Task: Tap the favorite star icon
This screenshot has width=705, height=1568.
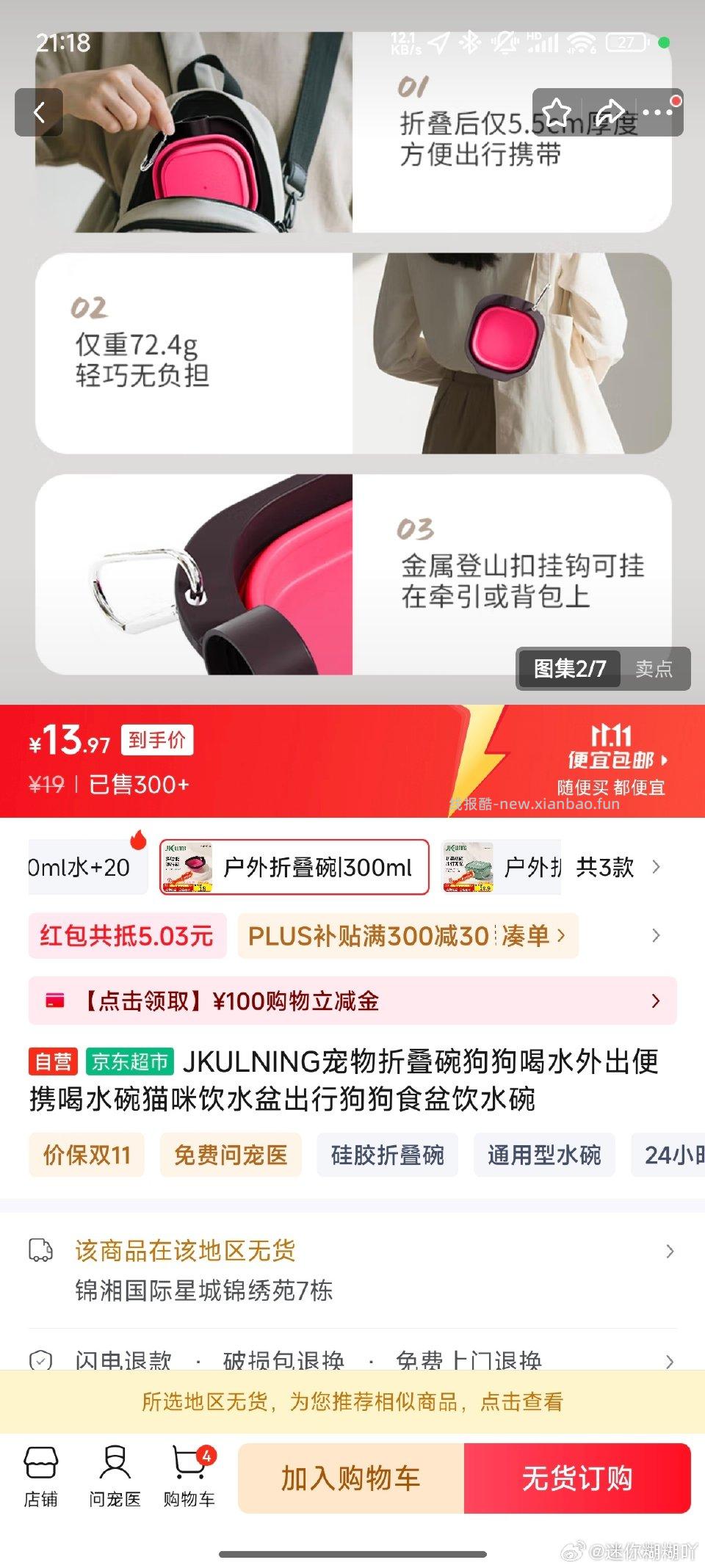Action: 560,112
